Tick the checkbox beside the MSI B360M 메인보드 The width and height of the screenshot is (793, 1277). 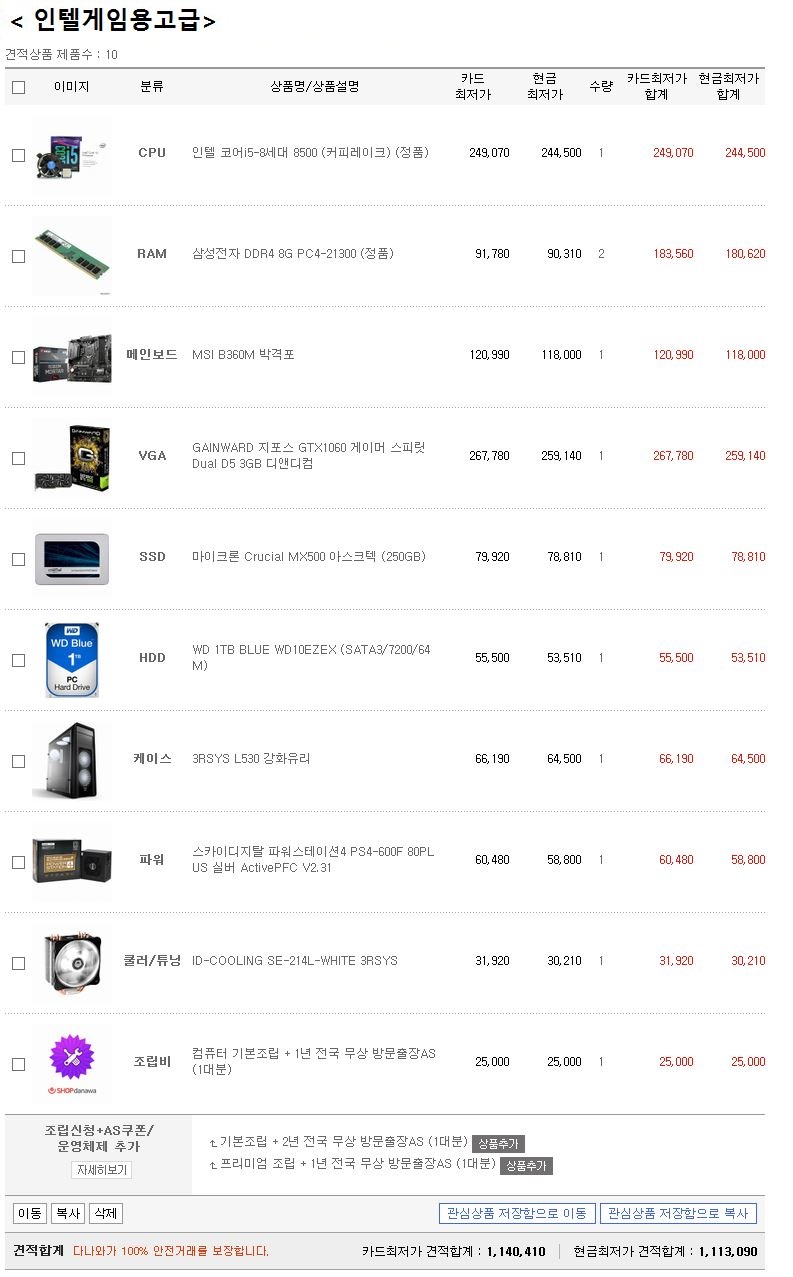click(18, 357)
